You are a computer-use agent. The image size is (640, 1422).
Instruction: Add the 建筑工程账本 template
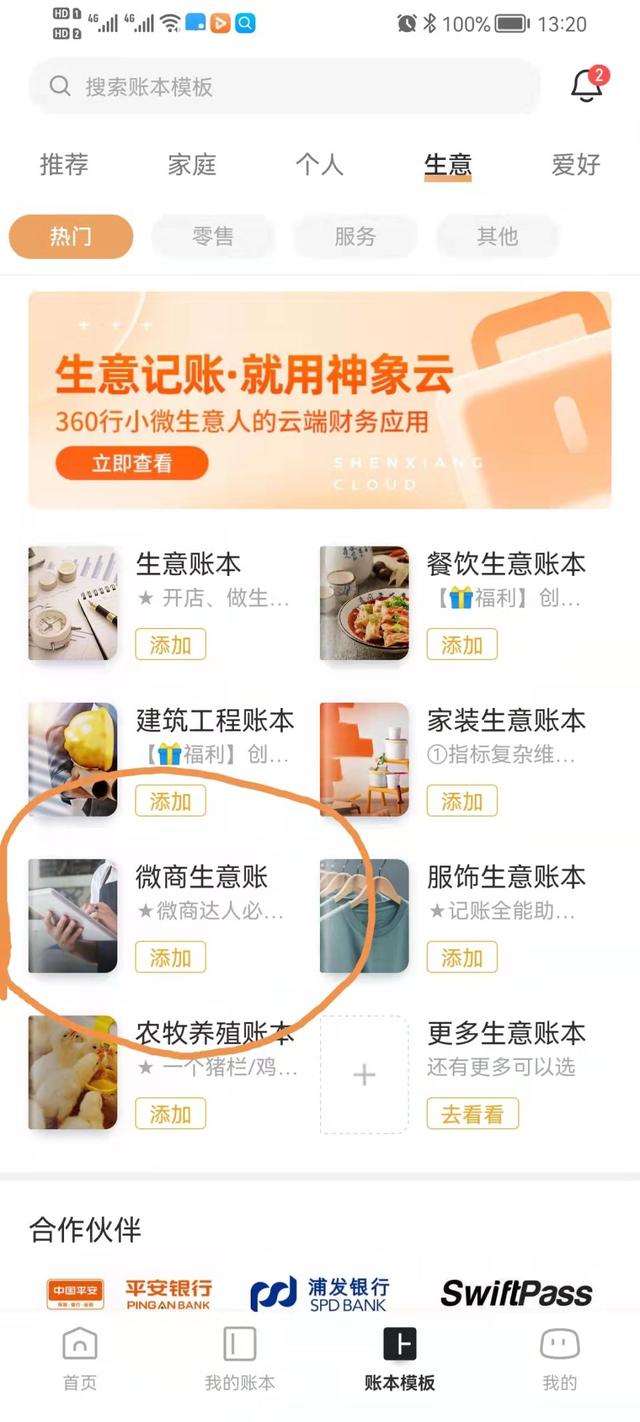coord(170,801)
